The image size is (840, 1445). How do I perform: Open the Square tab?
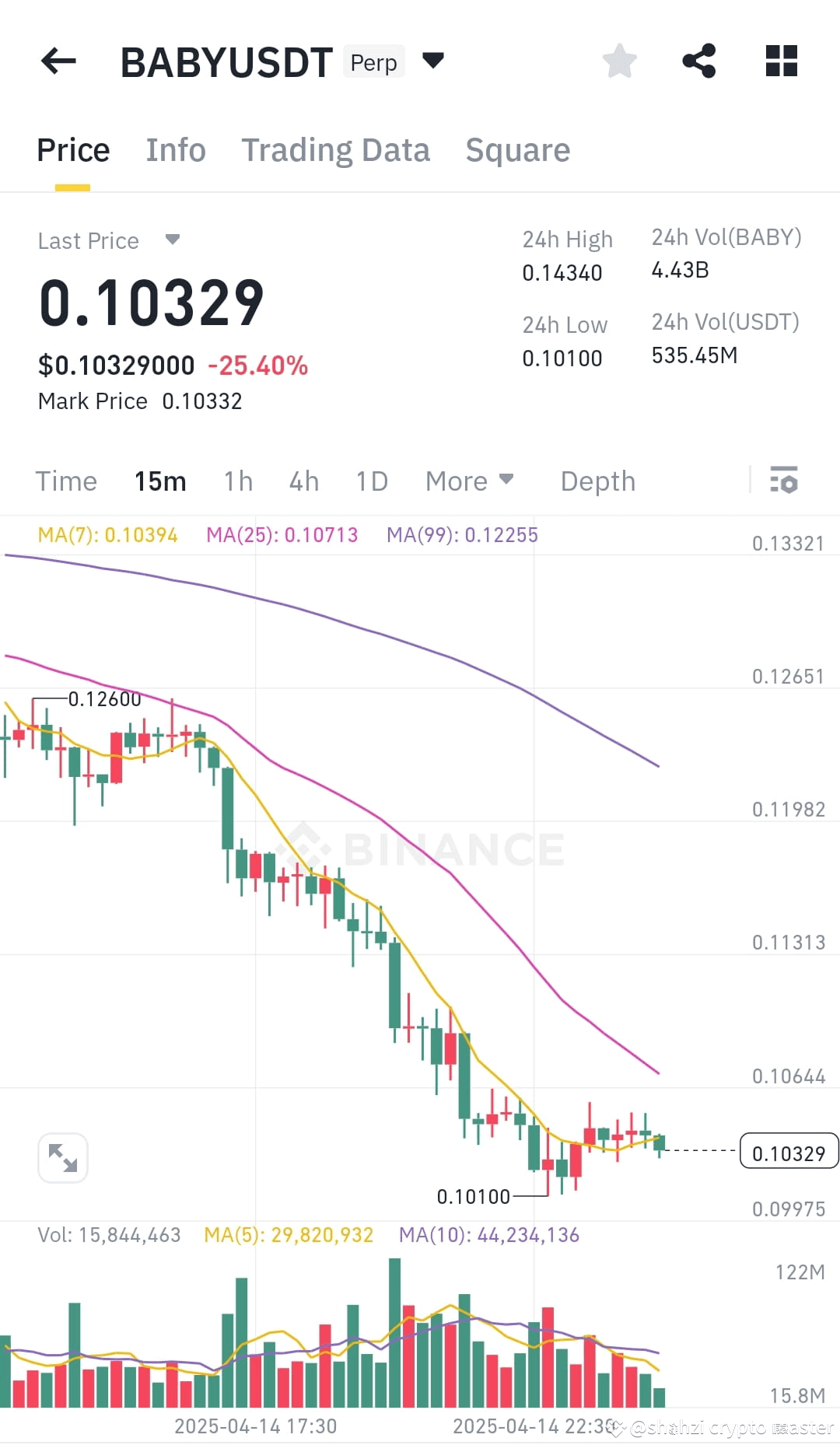point(518,149)
